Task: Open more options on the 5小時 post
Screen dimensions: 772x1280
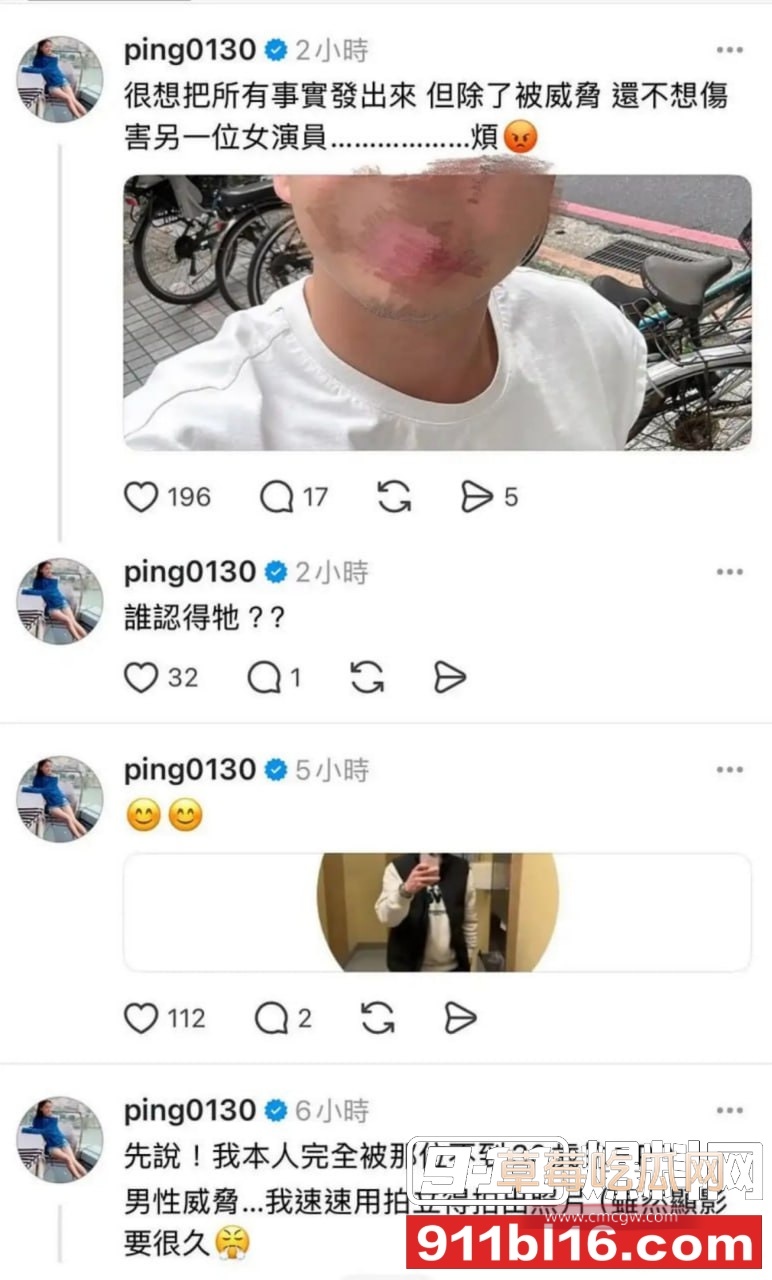Action: (x=729, y=770)
